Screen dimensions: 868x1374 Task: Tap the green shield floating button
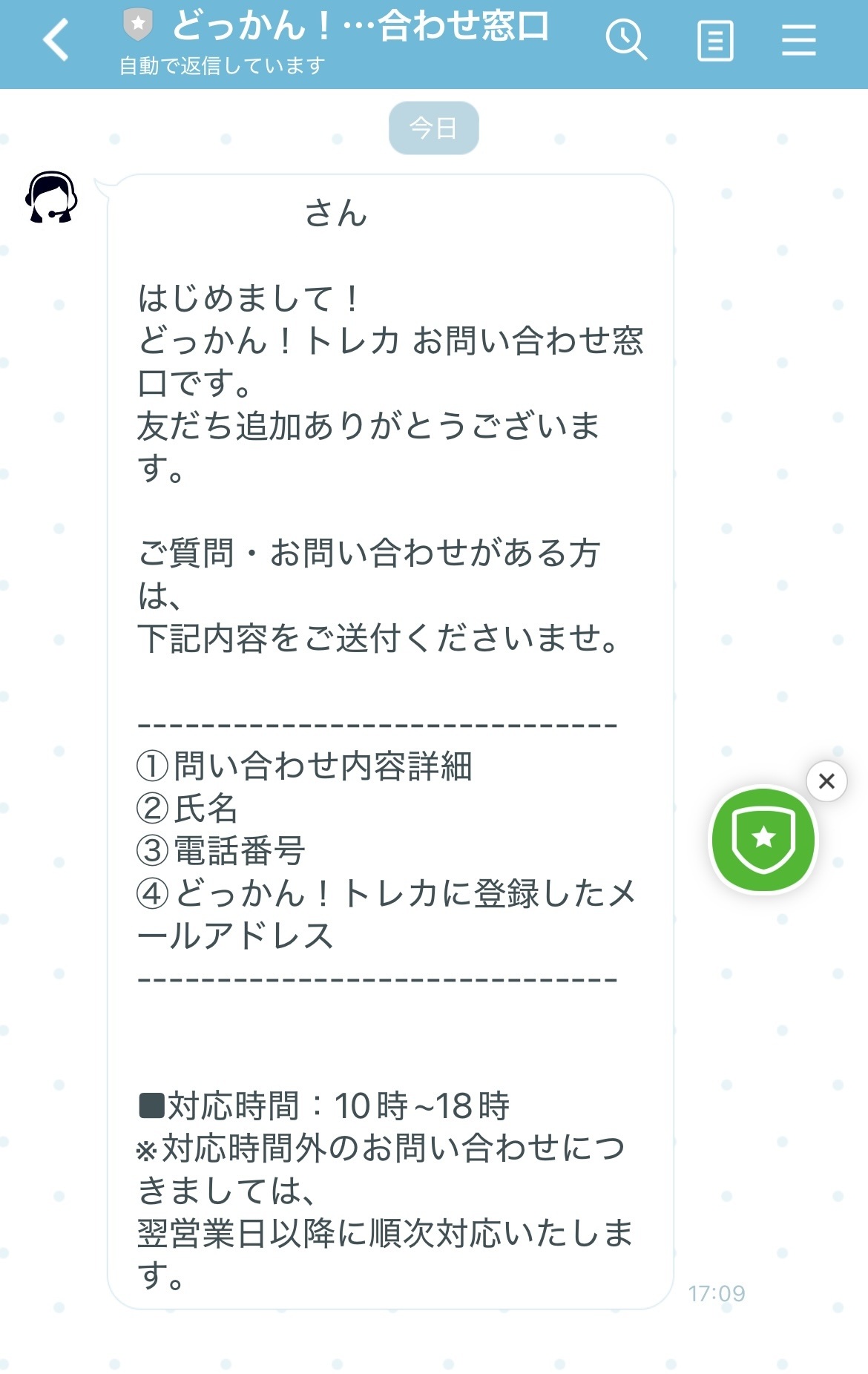(763, 839)
